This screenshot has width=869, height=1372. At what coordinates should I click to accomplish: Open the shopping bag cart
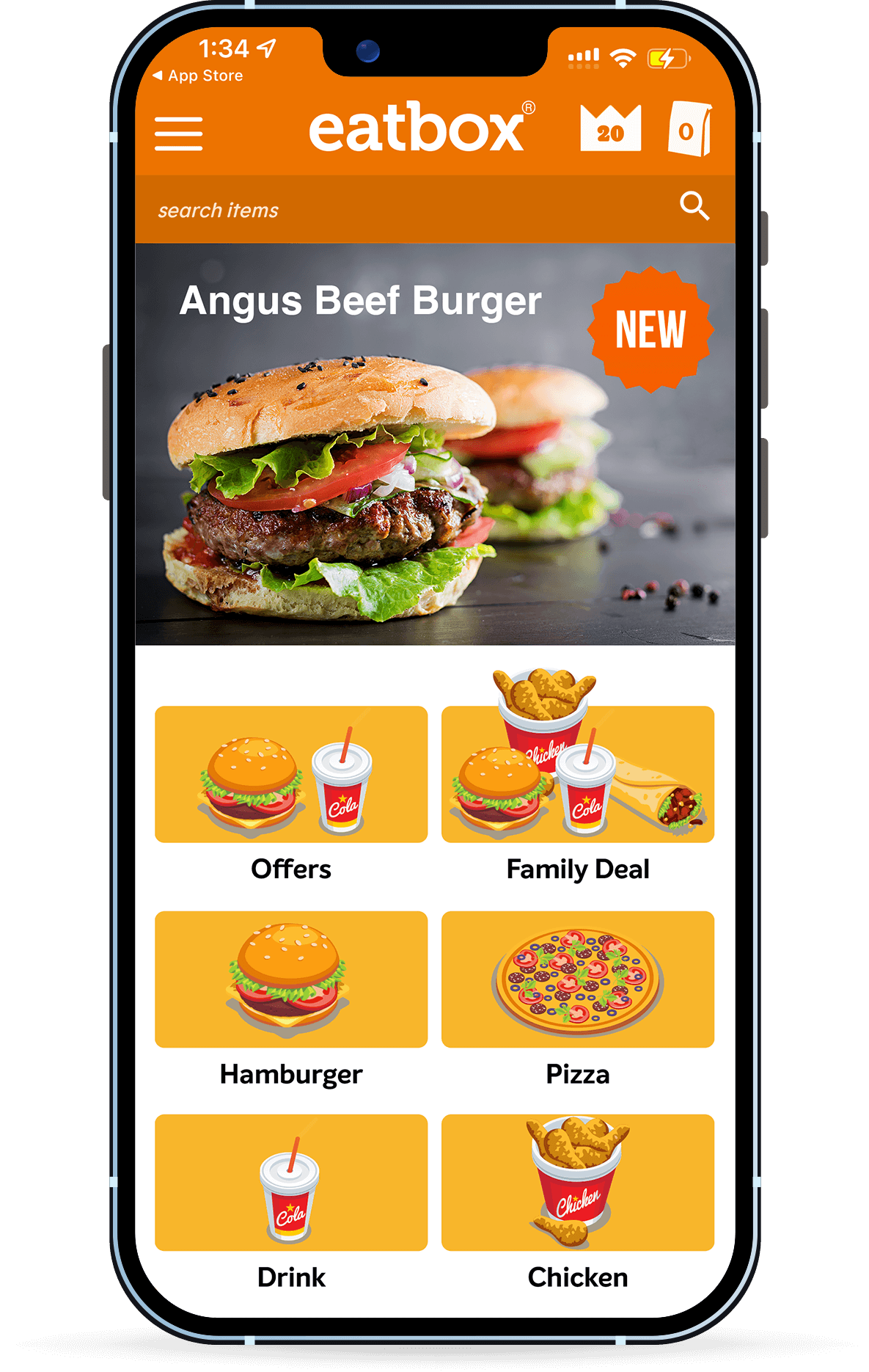pyautogui.click(x=689, y=130)
